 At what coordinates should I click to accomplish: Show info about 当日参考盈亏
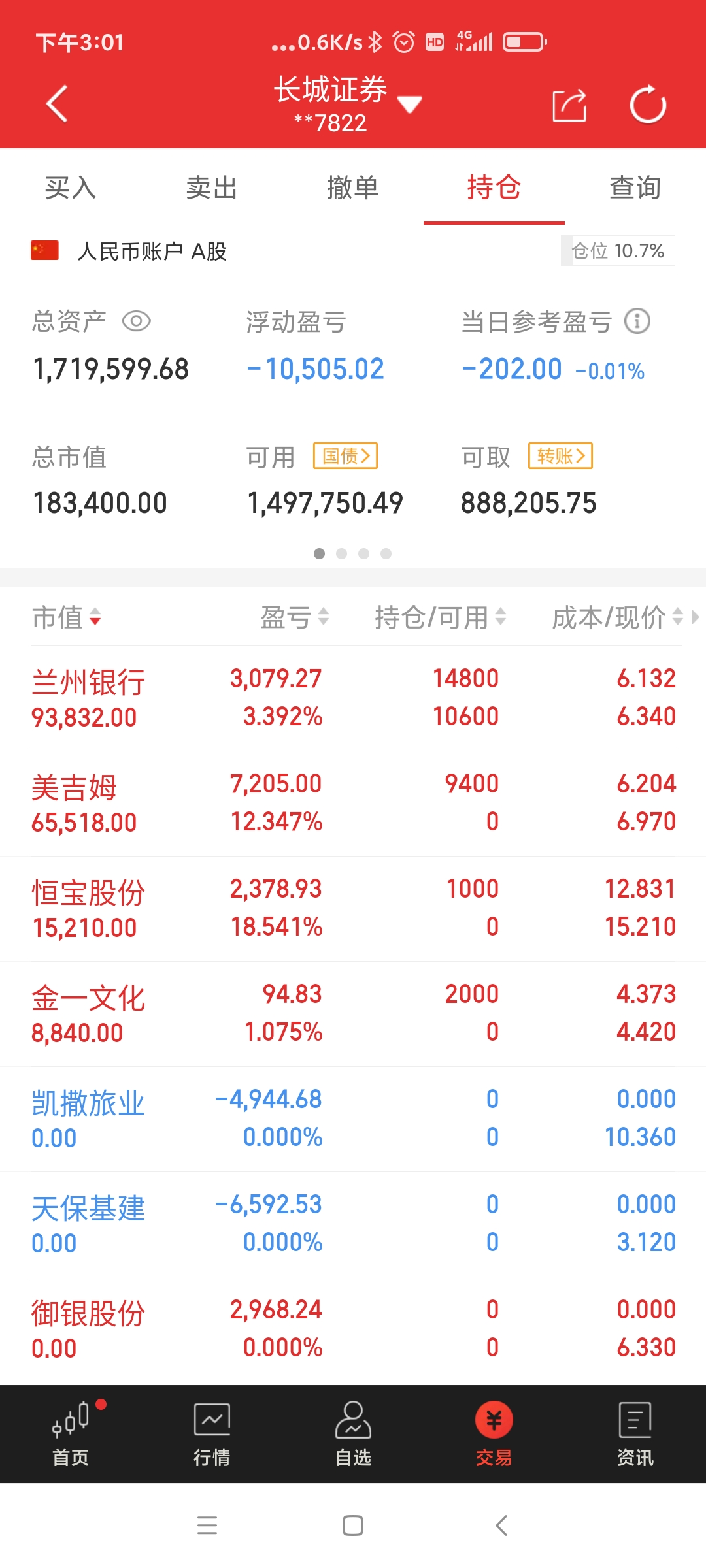pos(637,321)
